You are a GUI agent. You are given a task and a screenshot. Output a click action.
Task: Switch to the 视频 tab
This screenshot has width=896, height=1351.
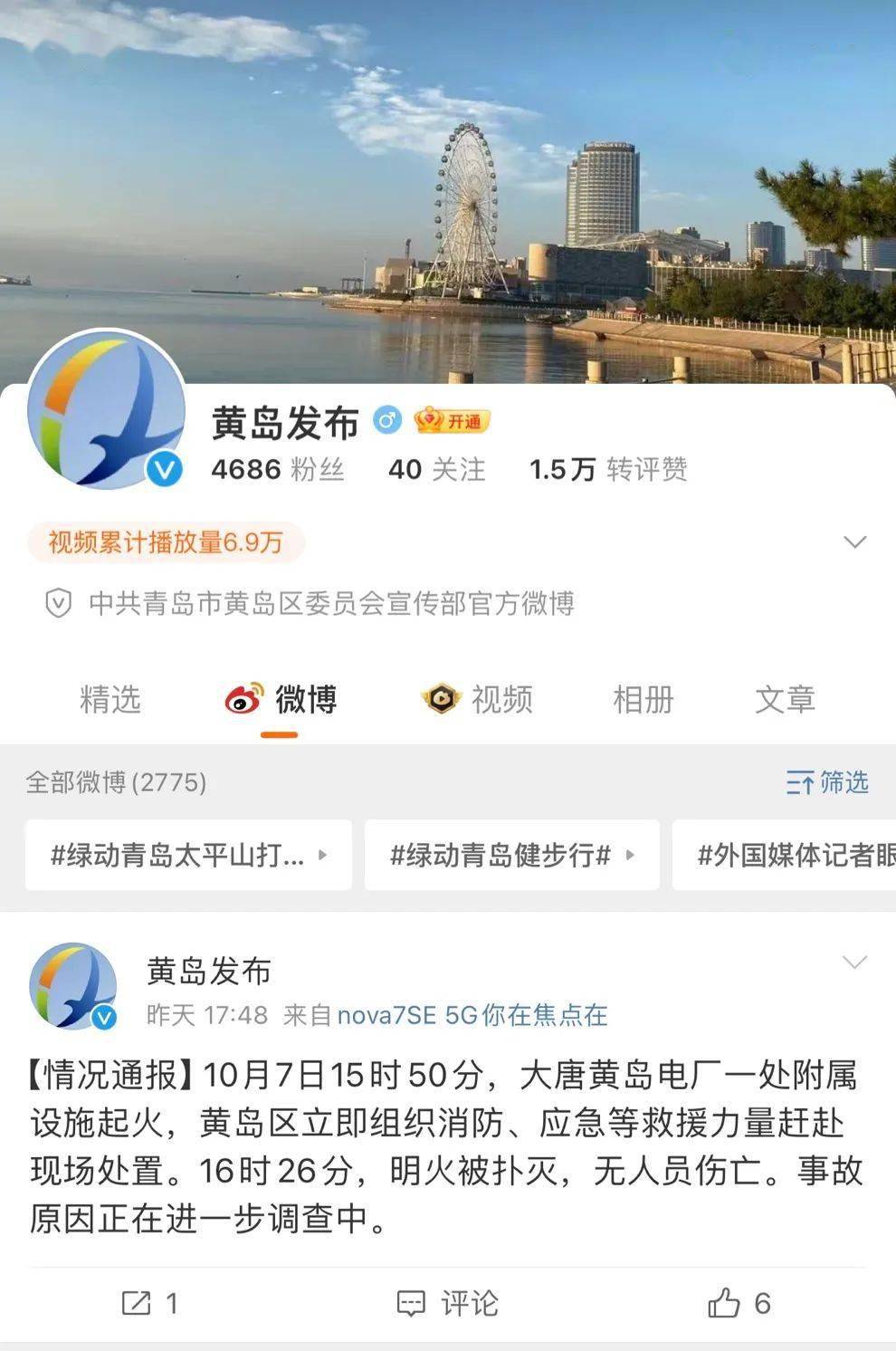coord(478,699)
